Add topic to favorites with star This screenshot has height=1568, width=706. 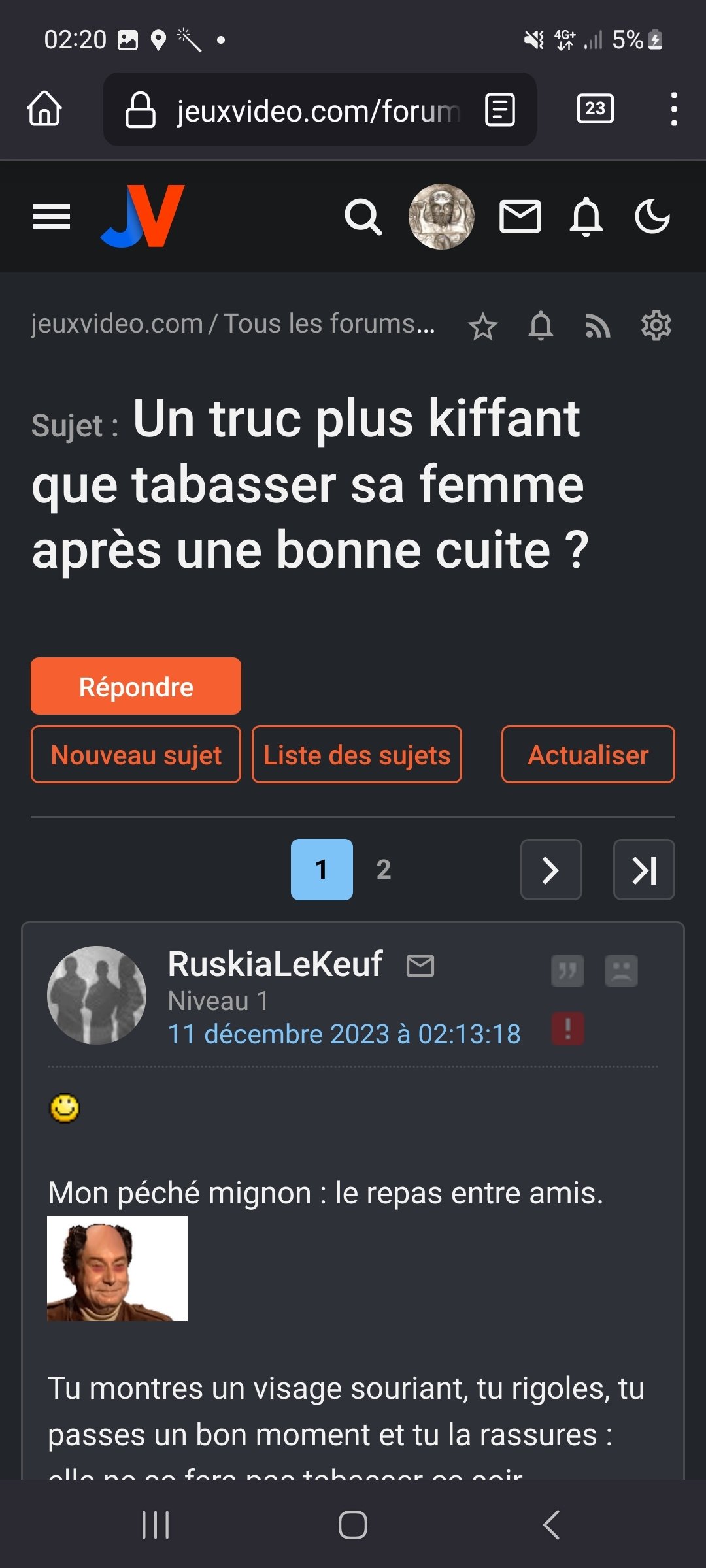483,326
